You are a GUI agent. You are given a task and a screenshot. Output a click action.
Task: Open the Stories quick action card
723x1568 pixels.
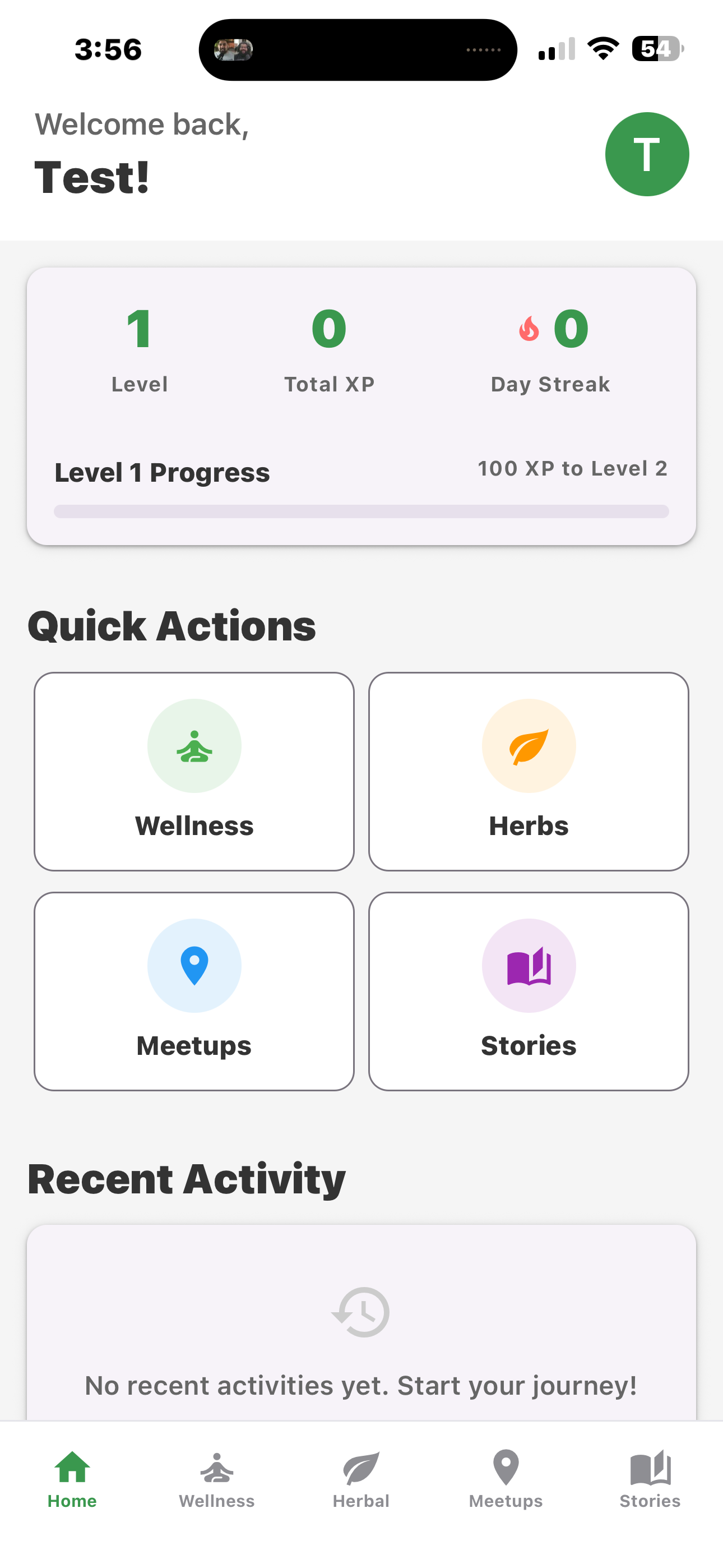pos(529,991)
